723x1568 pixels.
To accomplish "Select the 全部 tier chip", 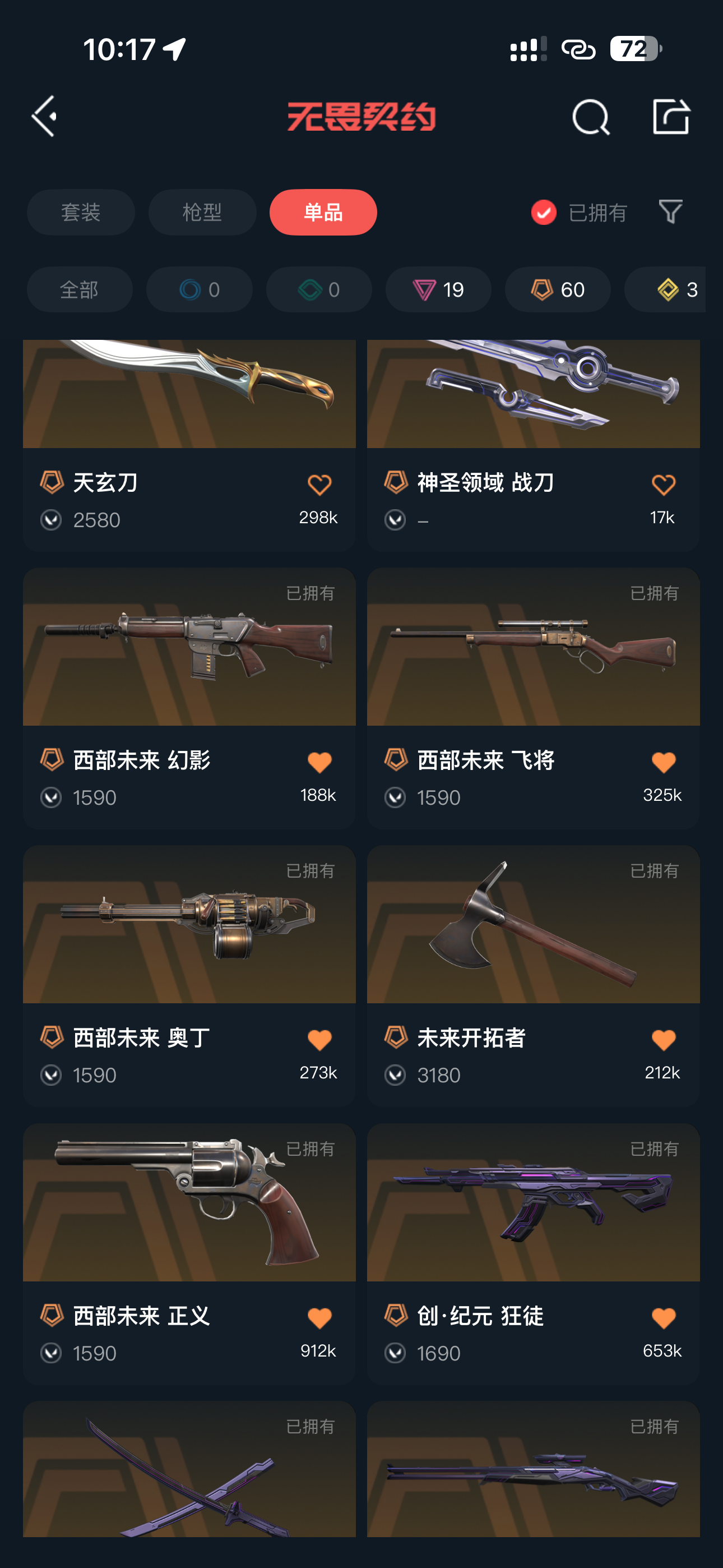I will [80, 290].
